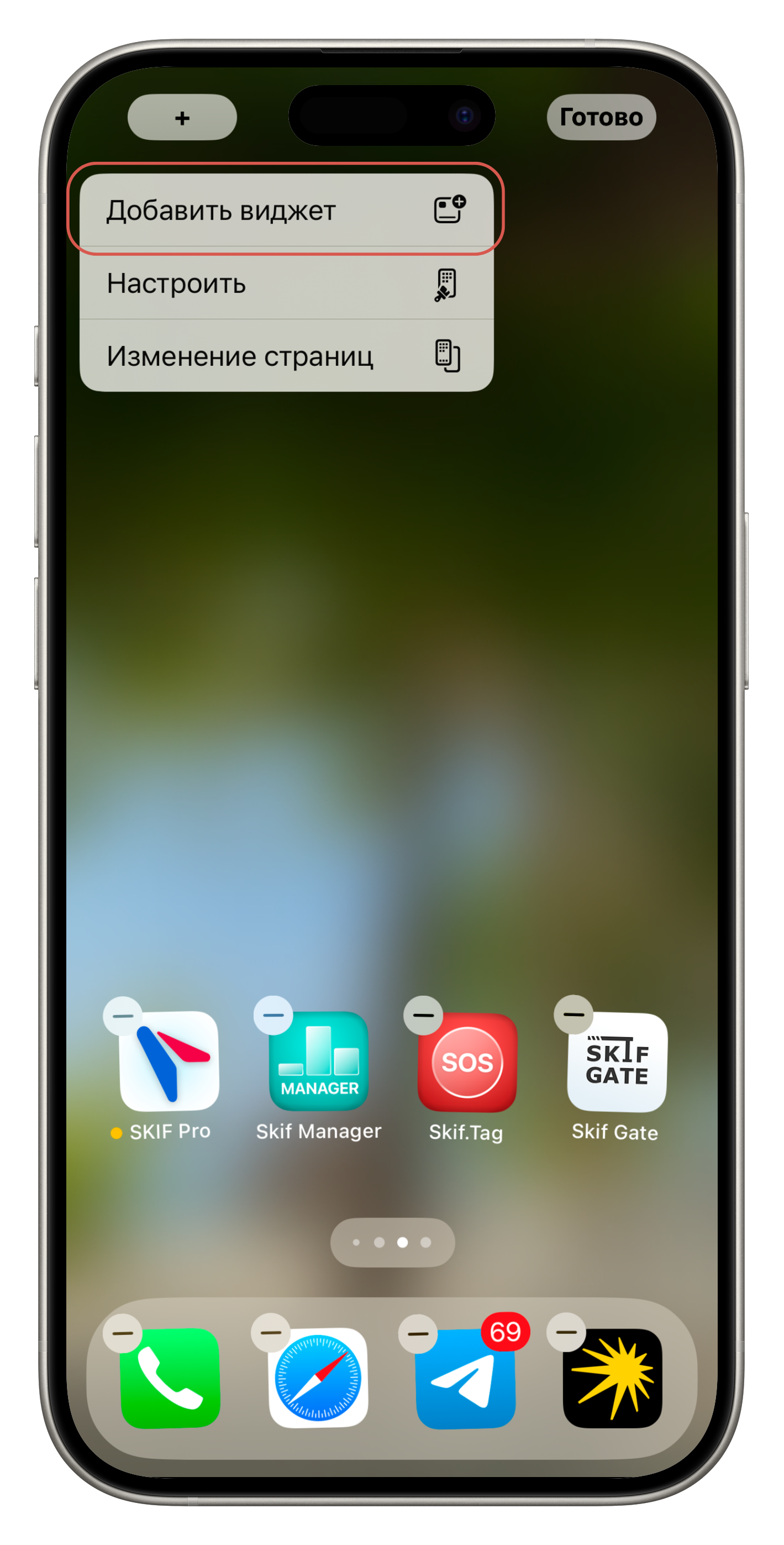Open the SKIF Pro app icon
Image resolution: width=784 pixels, height=1545 pixels.
click(170, 1060)
